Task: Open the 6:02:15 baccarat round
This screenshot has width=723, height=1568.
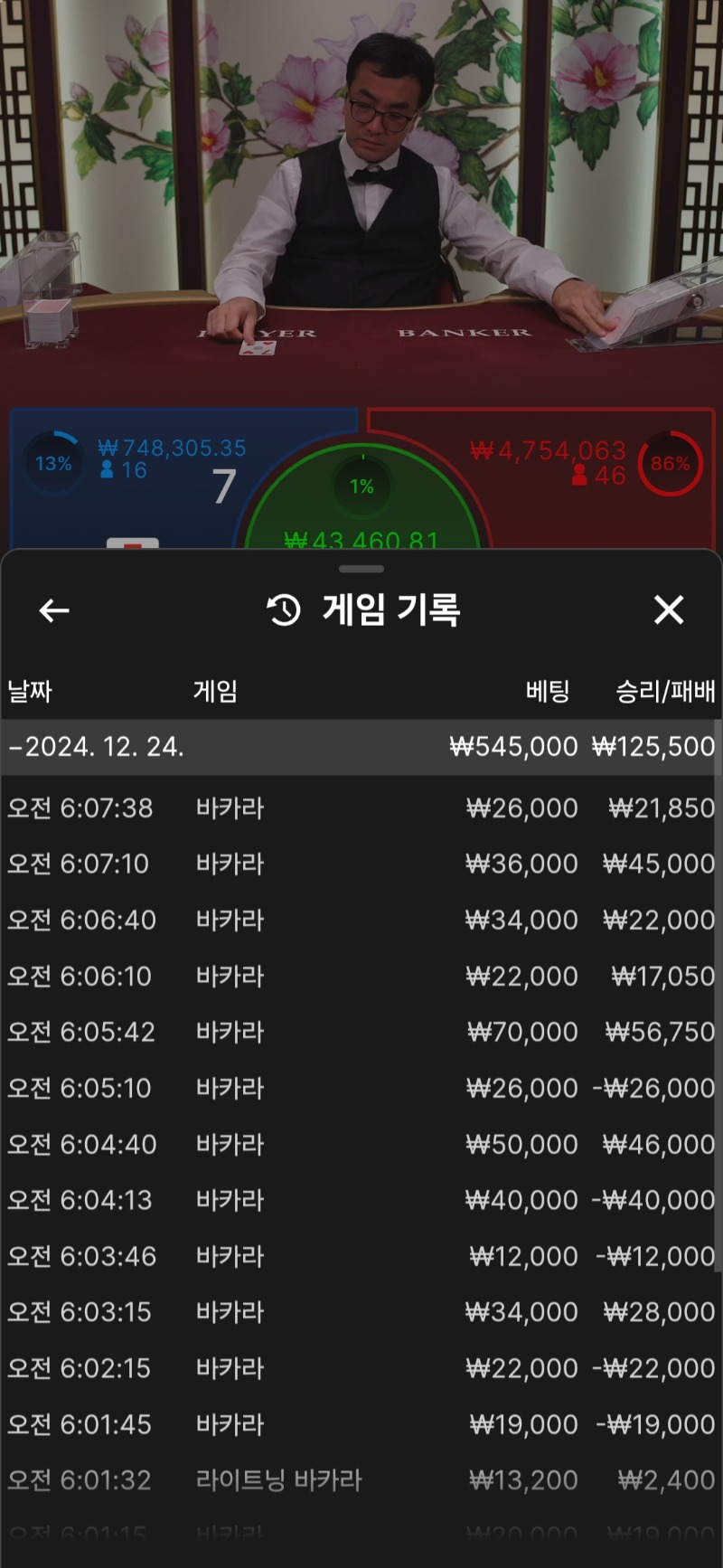Action: [361, 1368]
